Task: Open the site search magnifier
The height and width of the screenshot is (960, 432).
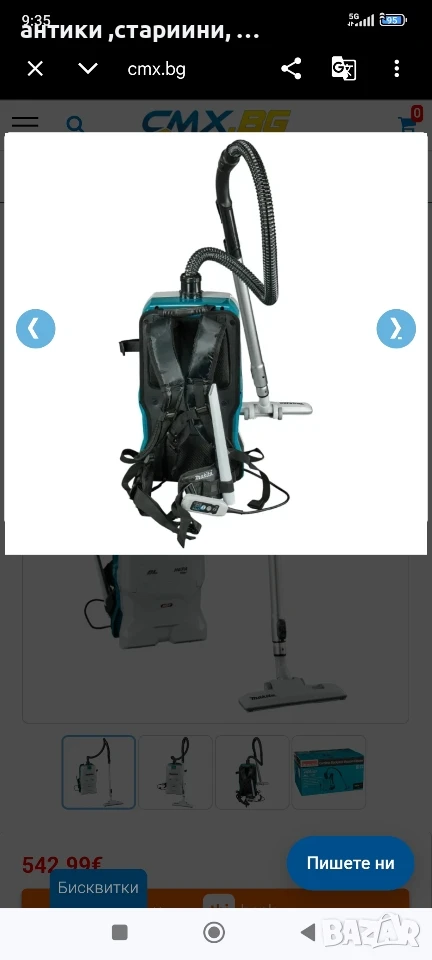Action: point(75,125)
